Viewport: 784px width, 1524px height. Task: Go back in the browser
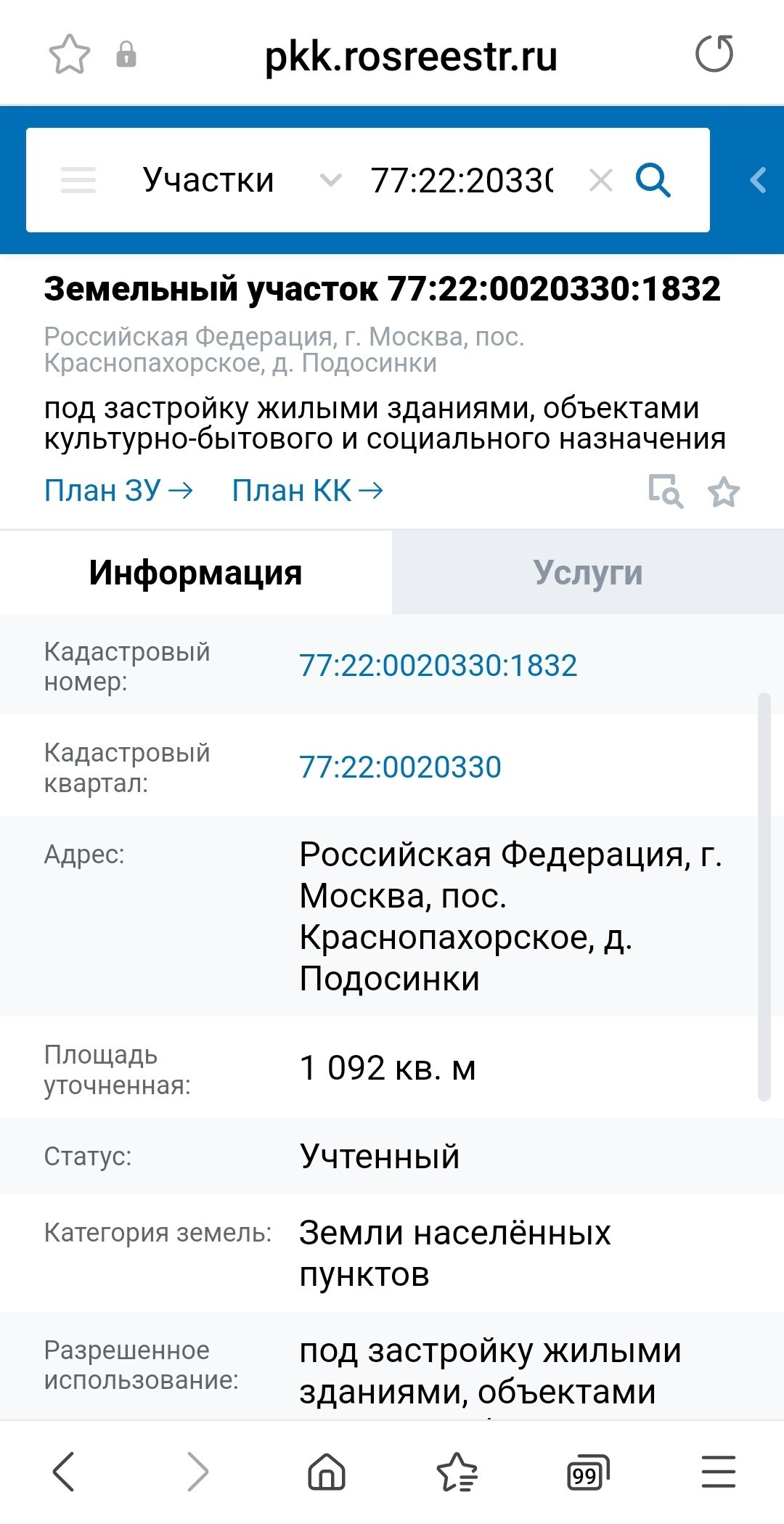tap(64, 1471)
